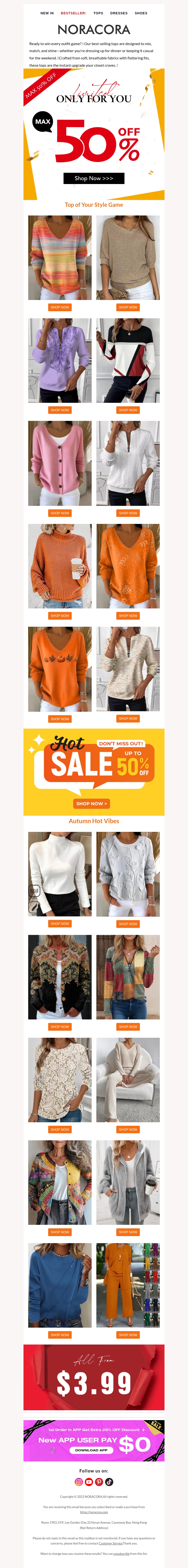The image size is (188, 1568).
Task: Shop now under the blue asymmetric top
Action: pyautogui.click(x=60, y=1335)
